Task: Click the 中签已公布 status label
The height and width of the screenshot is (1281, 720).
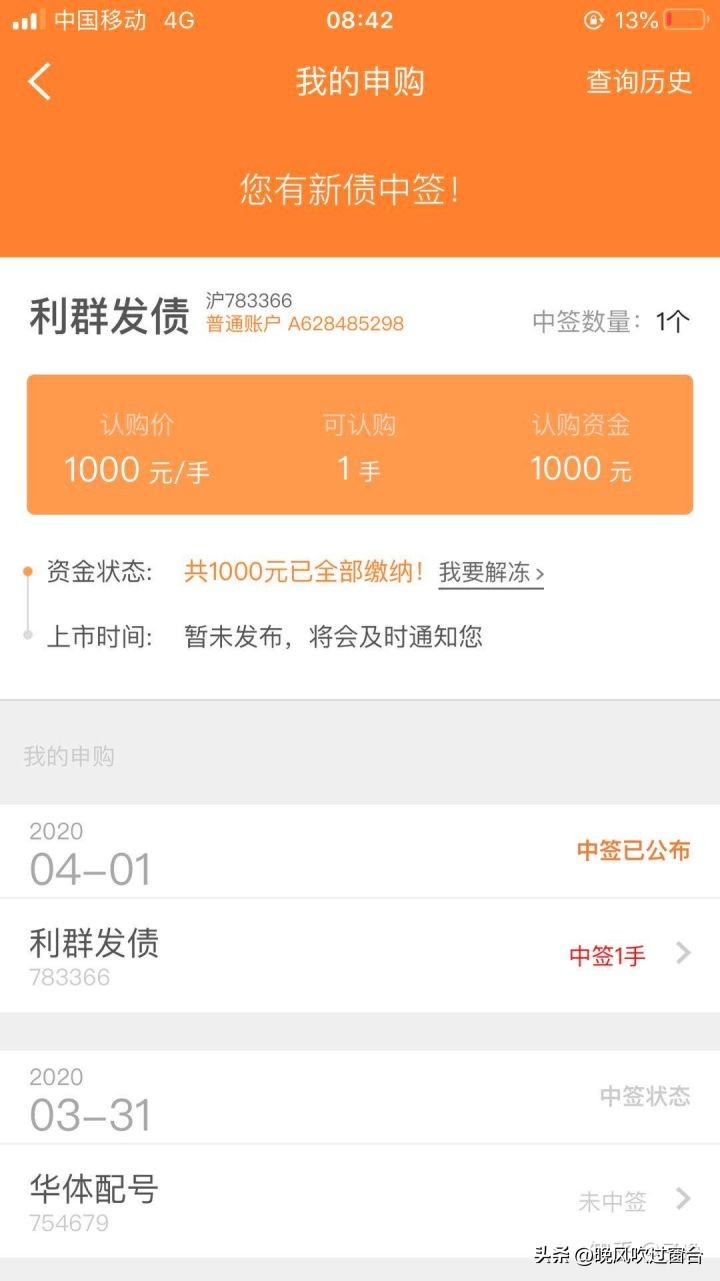Action: click(x=634, y=849)
